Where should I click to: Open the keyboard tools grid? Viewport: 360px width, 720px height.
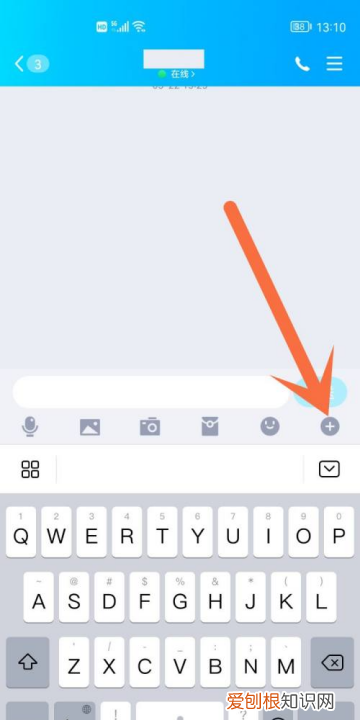[x=30, y=469]
